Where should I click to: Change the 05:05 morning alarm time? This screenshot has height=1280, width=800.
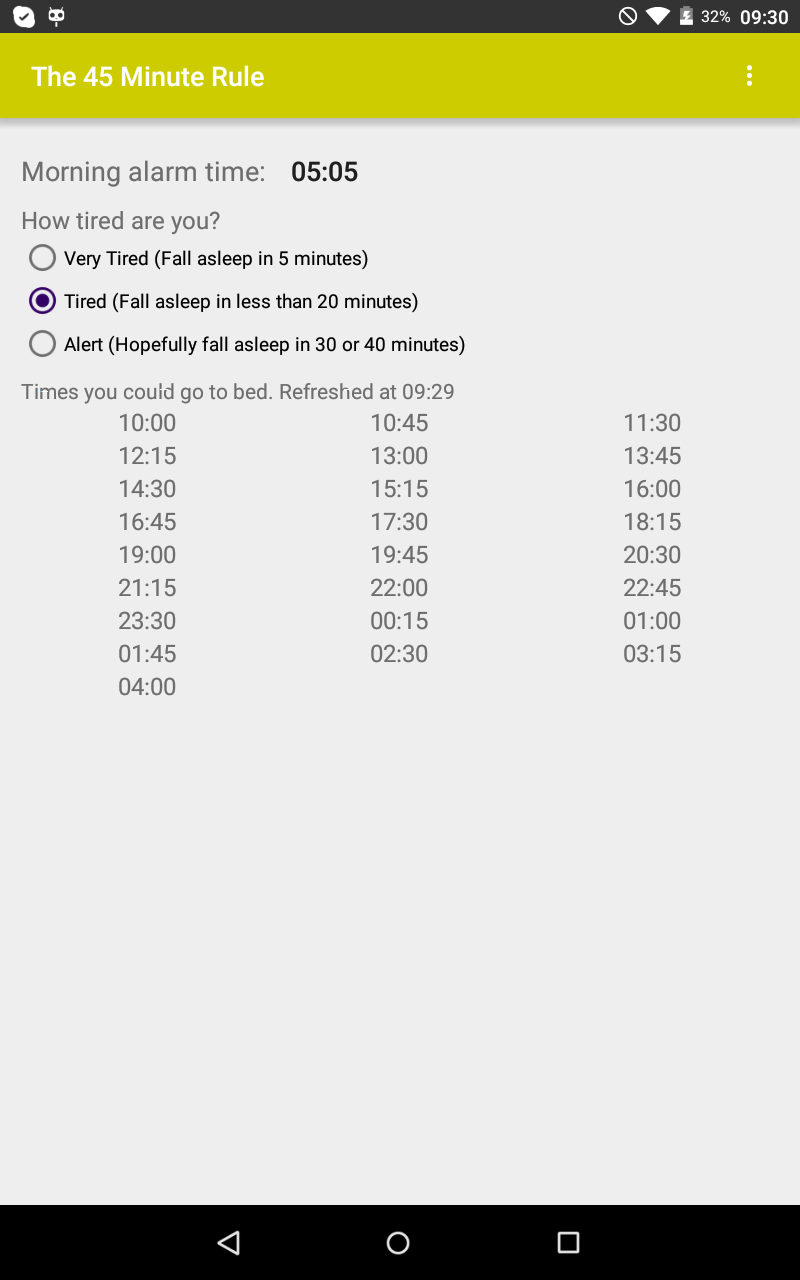click(324, 172)
